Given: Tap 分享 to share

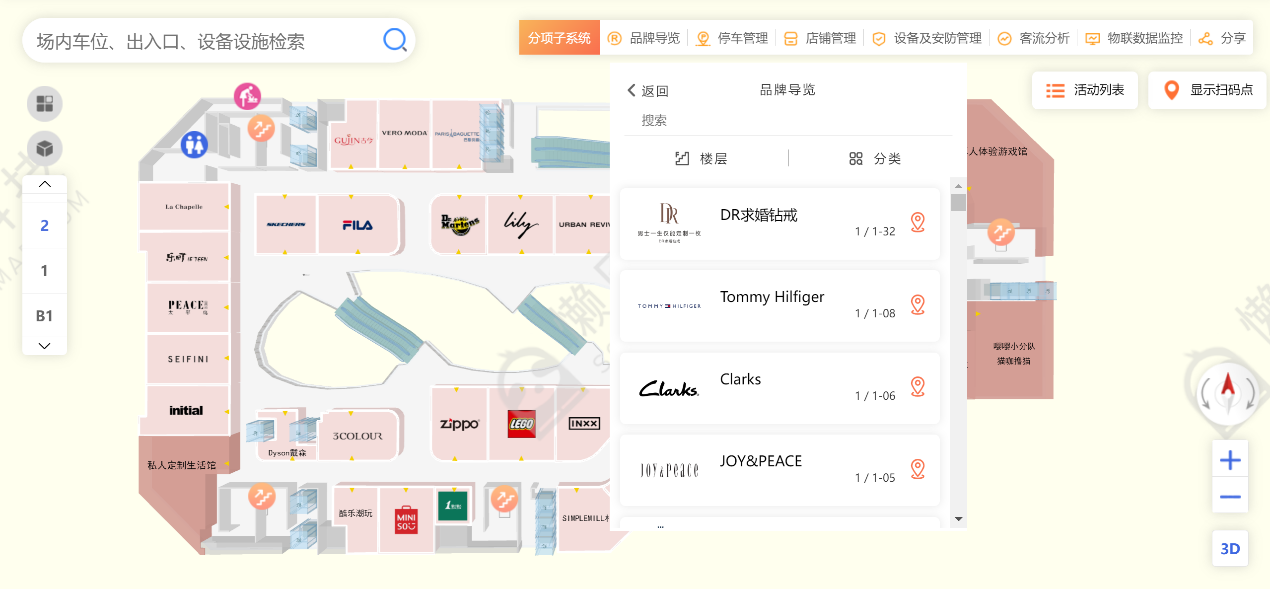Looking at the screenshot, I should 1222,38.
